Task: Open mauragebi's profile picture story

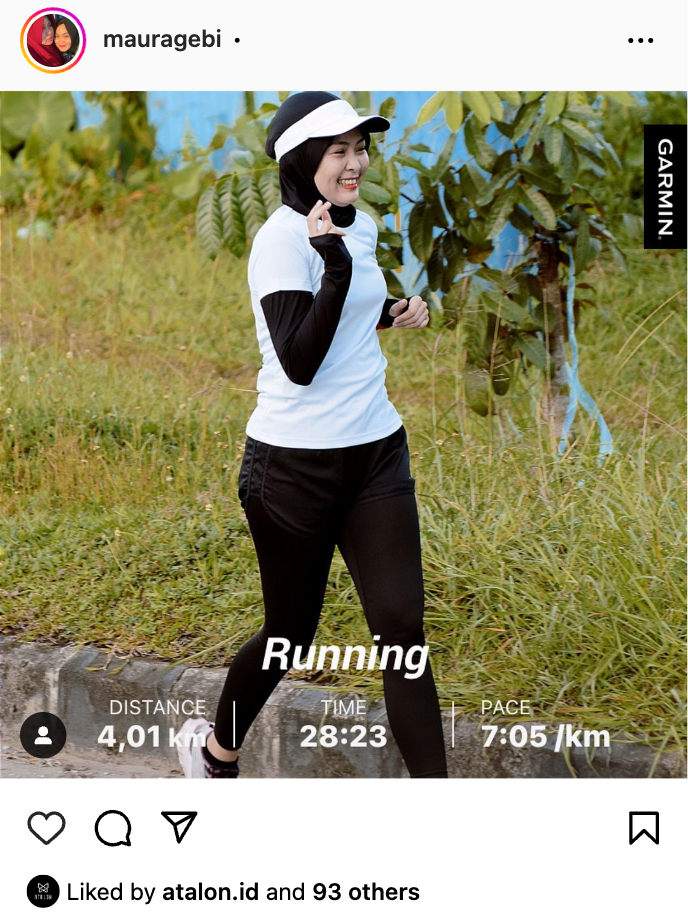Action: pyautogui.click(x=53, y=41)
